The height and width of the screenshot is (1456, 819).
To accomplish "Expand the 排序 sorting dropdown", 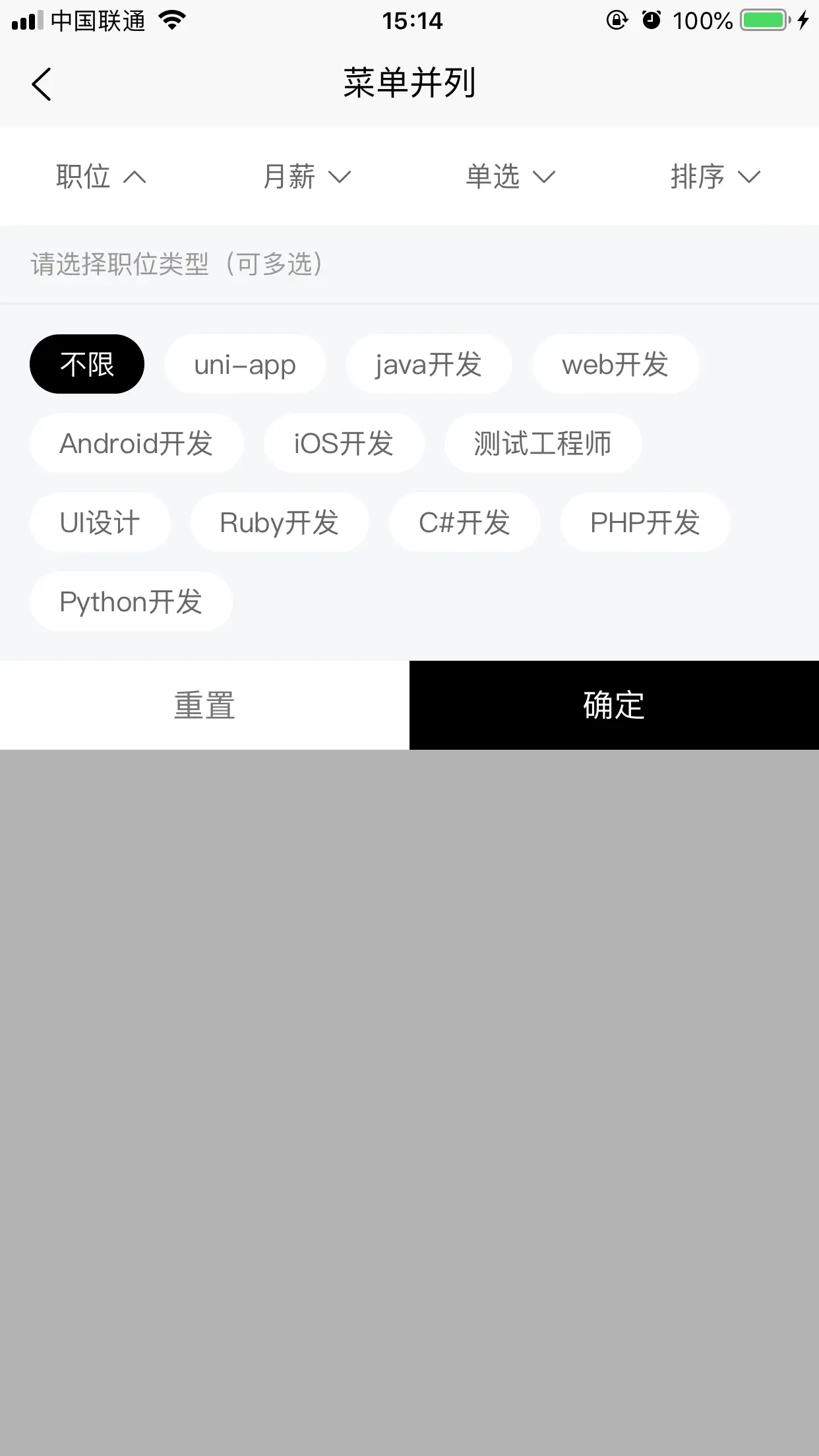I will point(716,177).
